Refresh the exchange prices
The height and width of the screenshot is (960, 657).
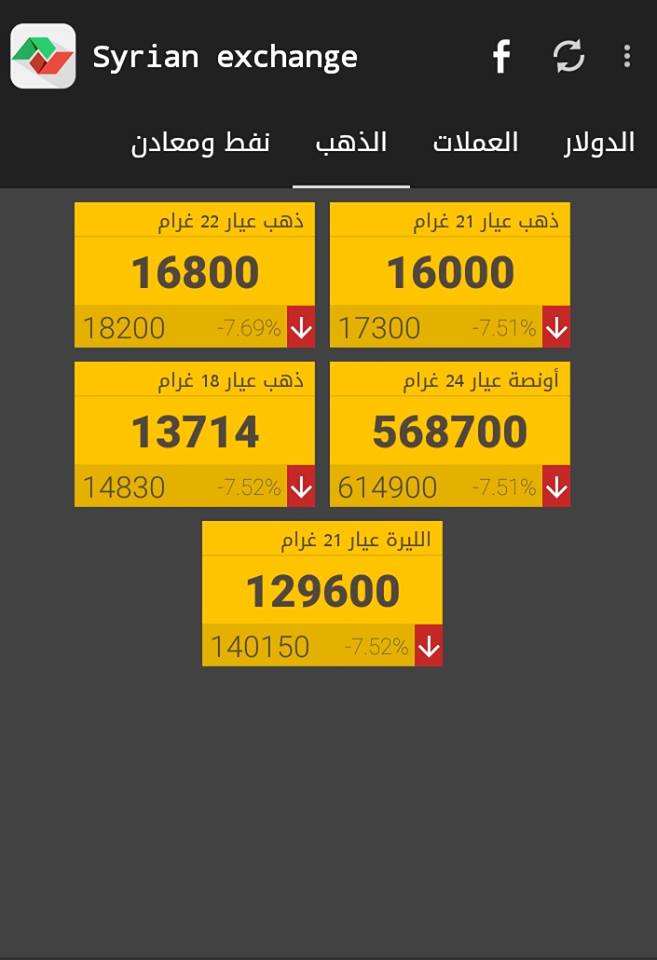pyautogui.click(x=568, y=57)
